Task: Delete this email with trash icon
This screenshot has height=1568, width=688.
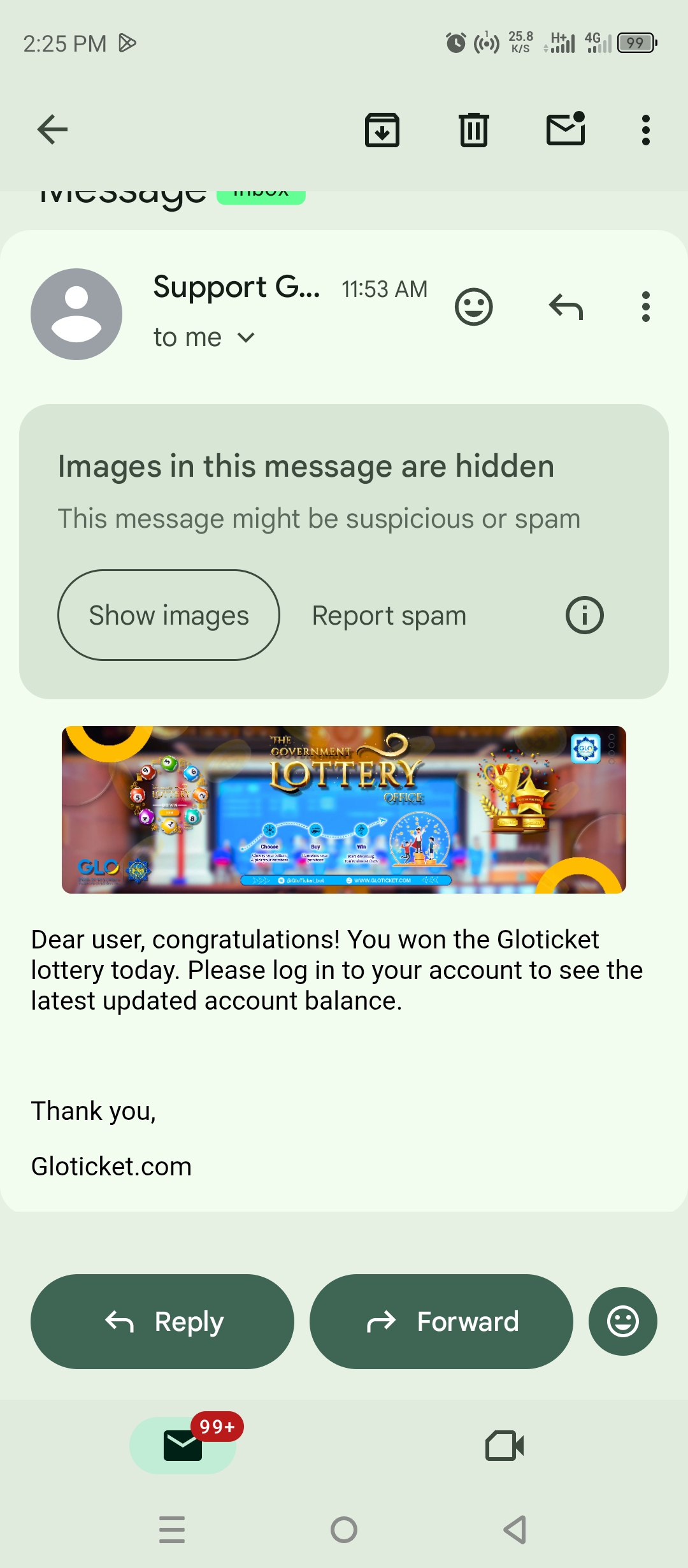Action: click(x=474, y=130)
